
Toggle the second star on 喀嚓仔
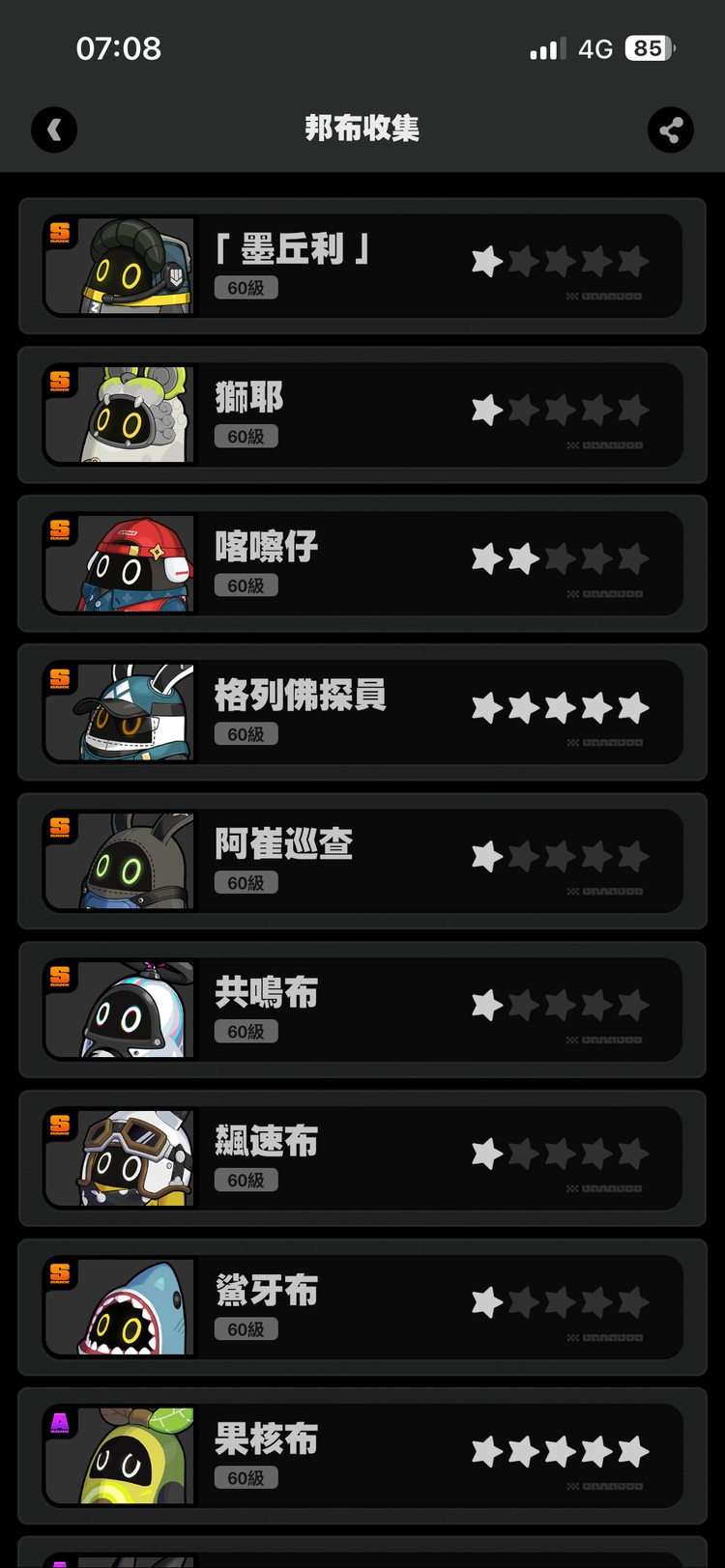point(523,558)
